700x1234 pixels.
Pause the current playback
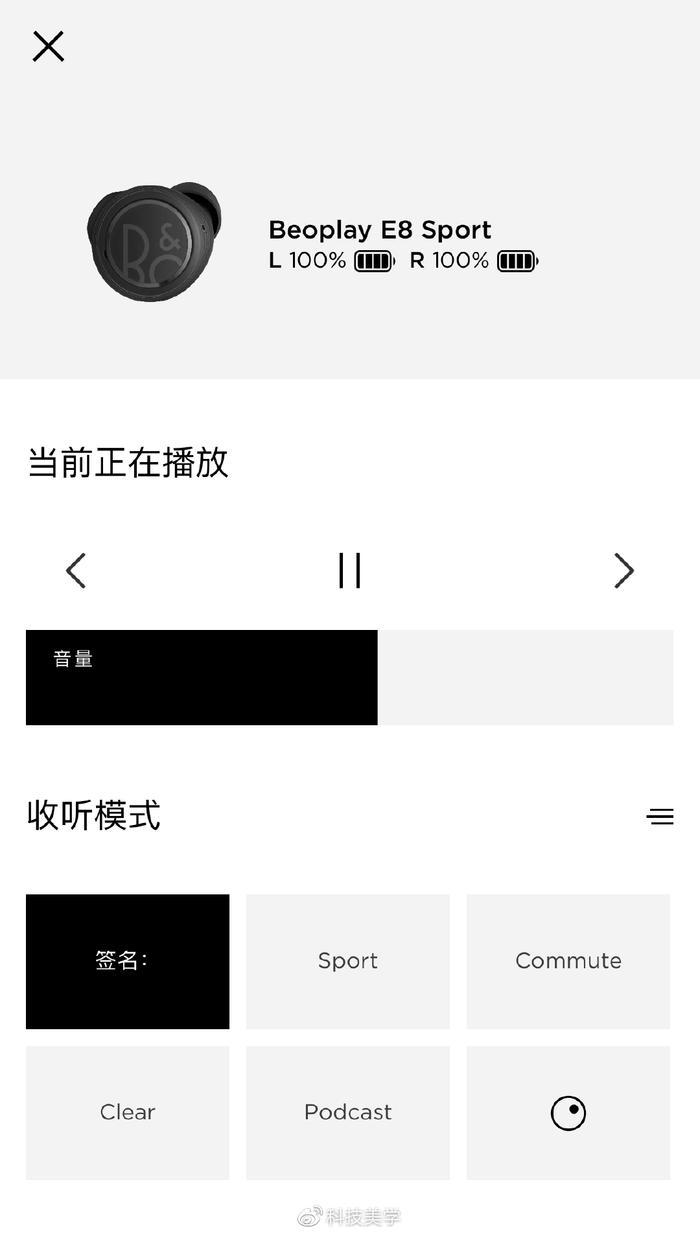[x=349, y=571]
